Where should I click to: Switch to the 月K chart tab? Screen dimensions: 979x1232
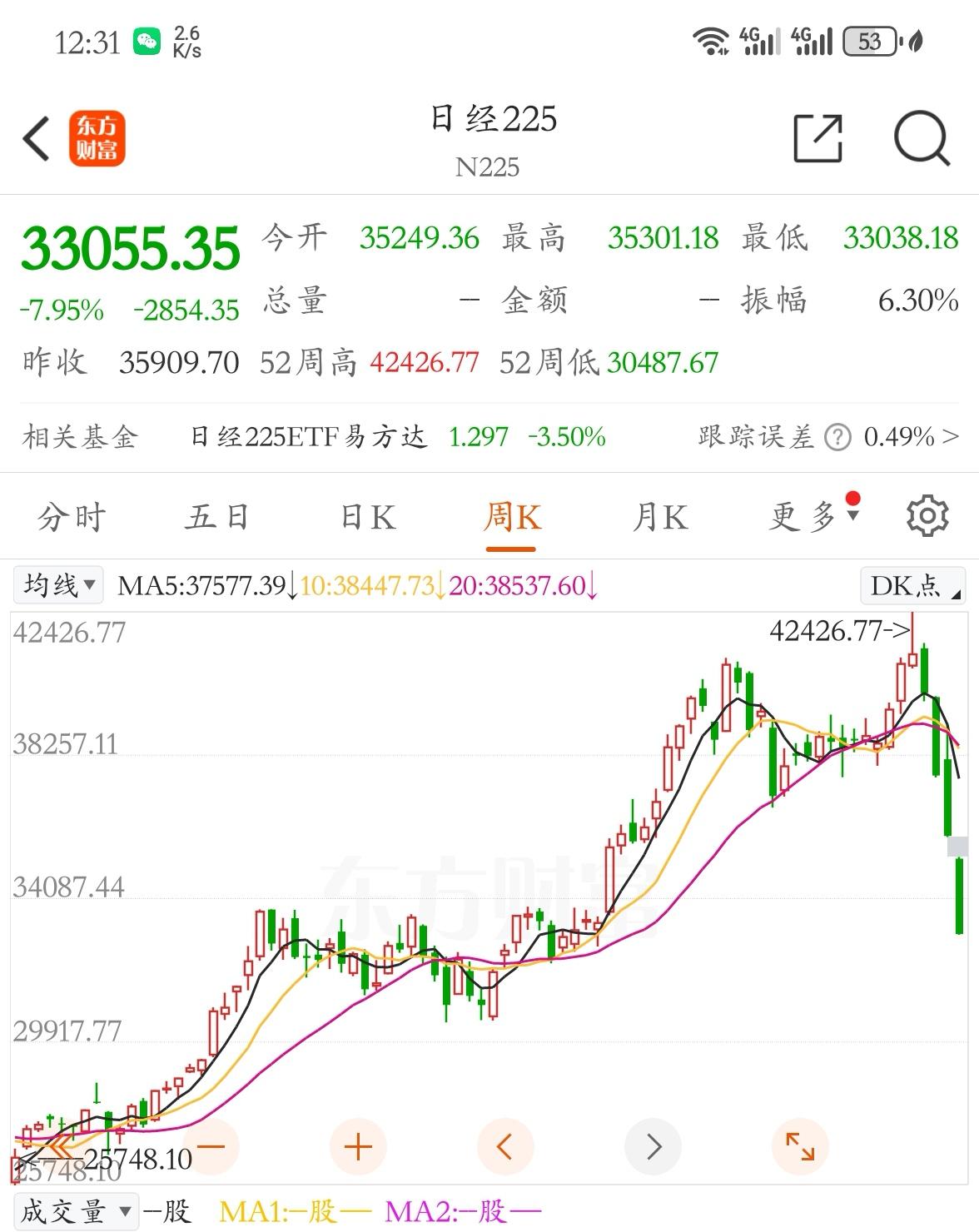(660, 518)
